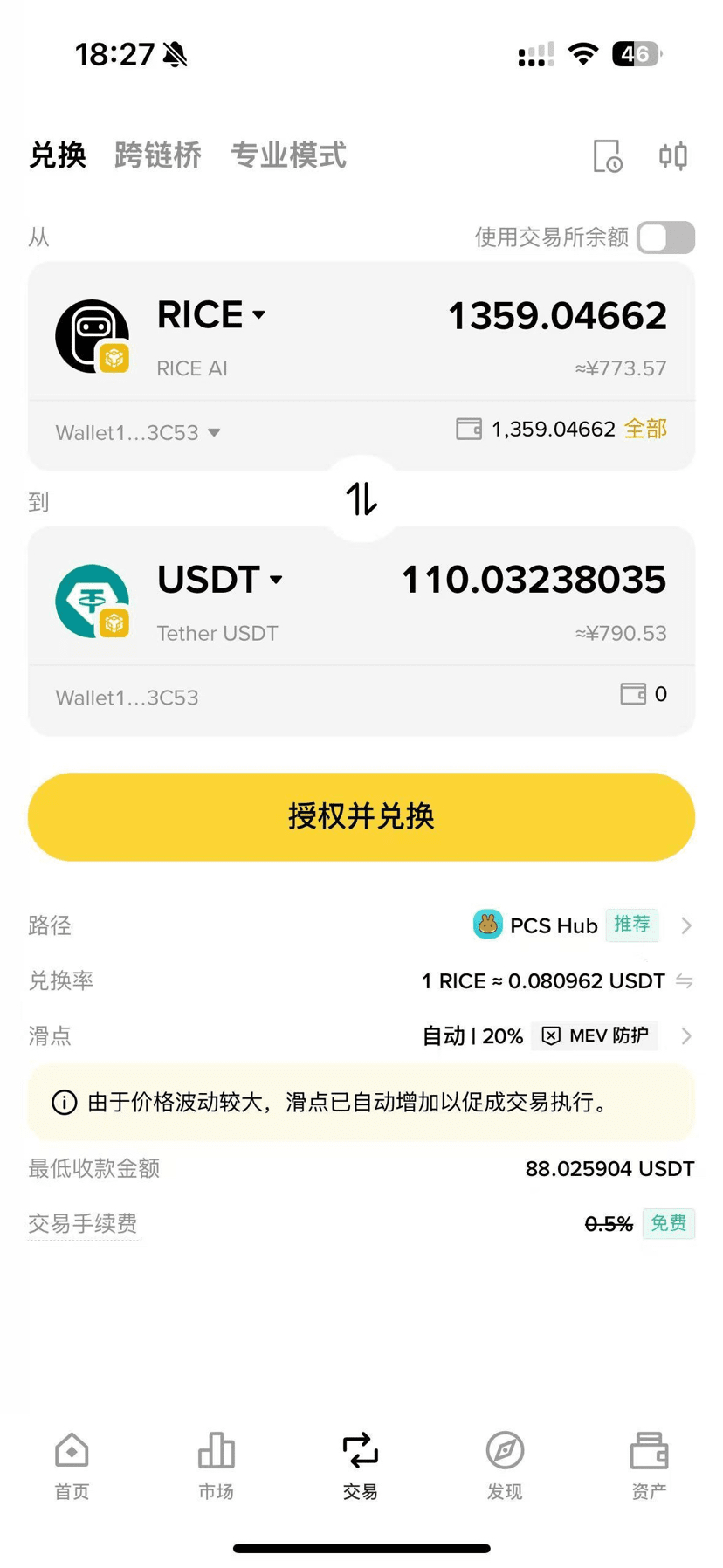
Task: Select the source wallet dropdown
Action: coord(138,433)
